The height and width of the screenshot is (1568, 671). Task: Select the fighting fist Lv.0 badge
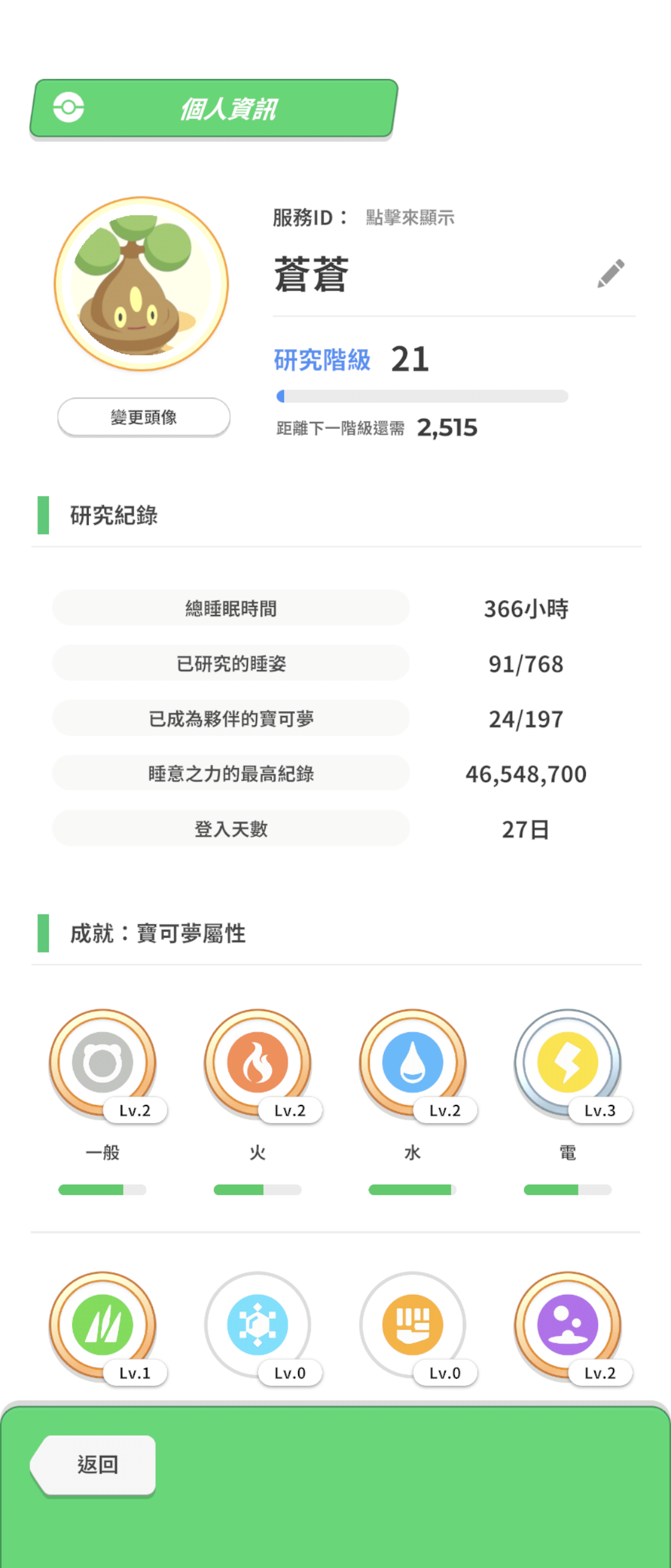[x=413, y=1325]
